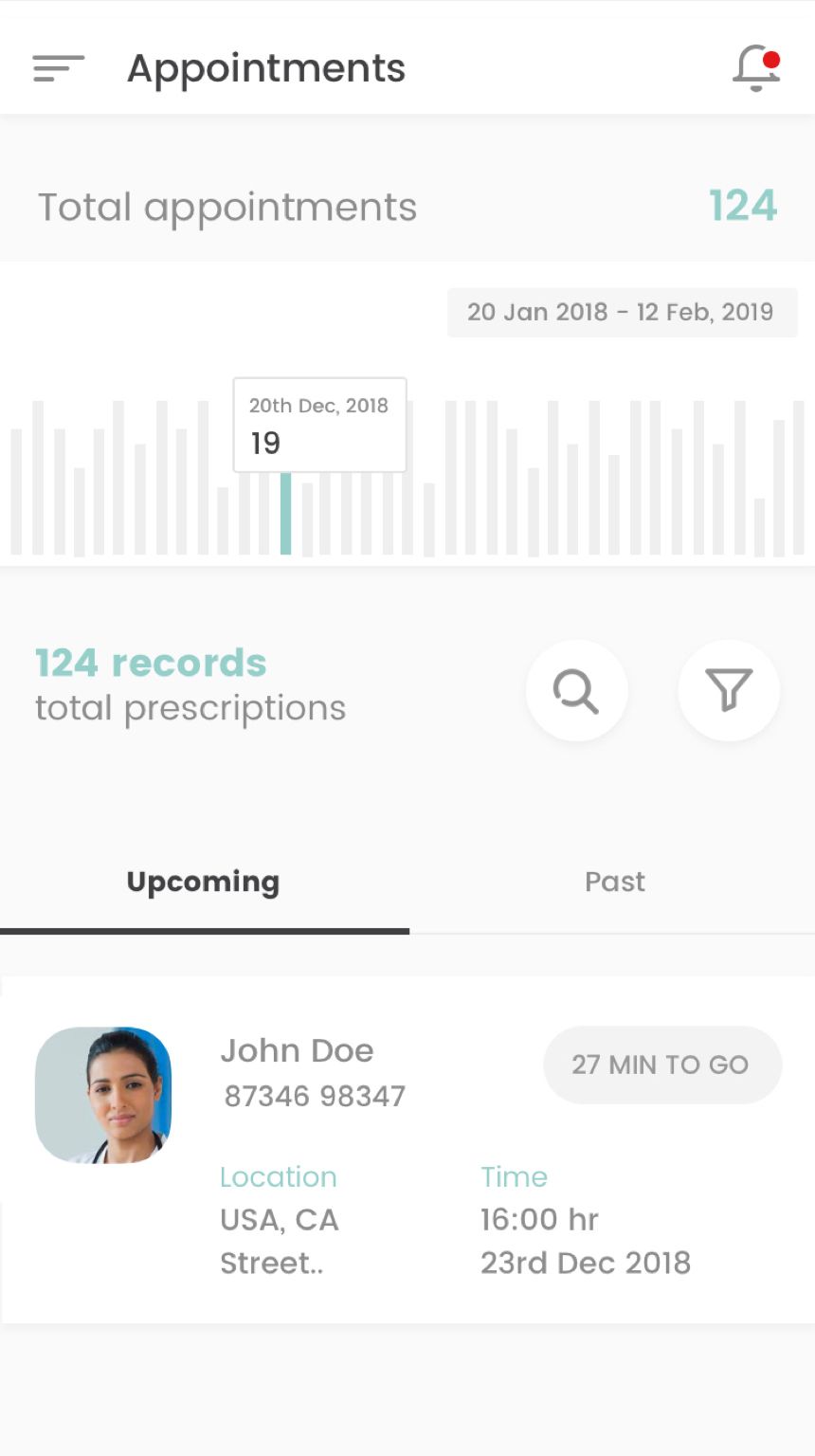Open the notifications bell

point(755,68)
